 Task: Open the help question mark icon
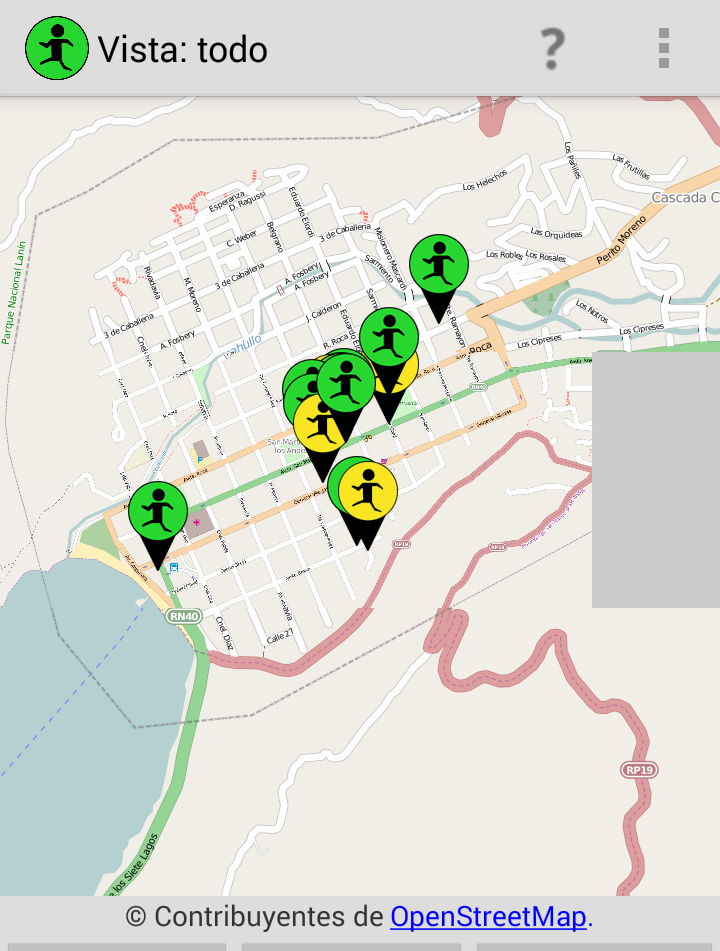(552, 48)
